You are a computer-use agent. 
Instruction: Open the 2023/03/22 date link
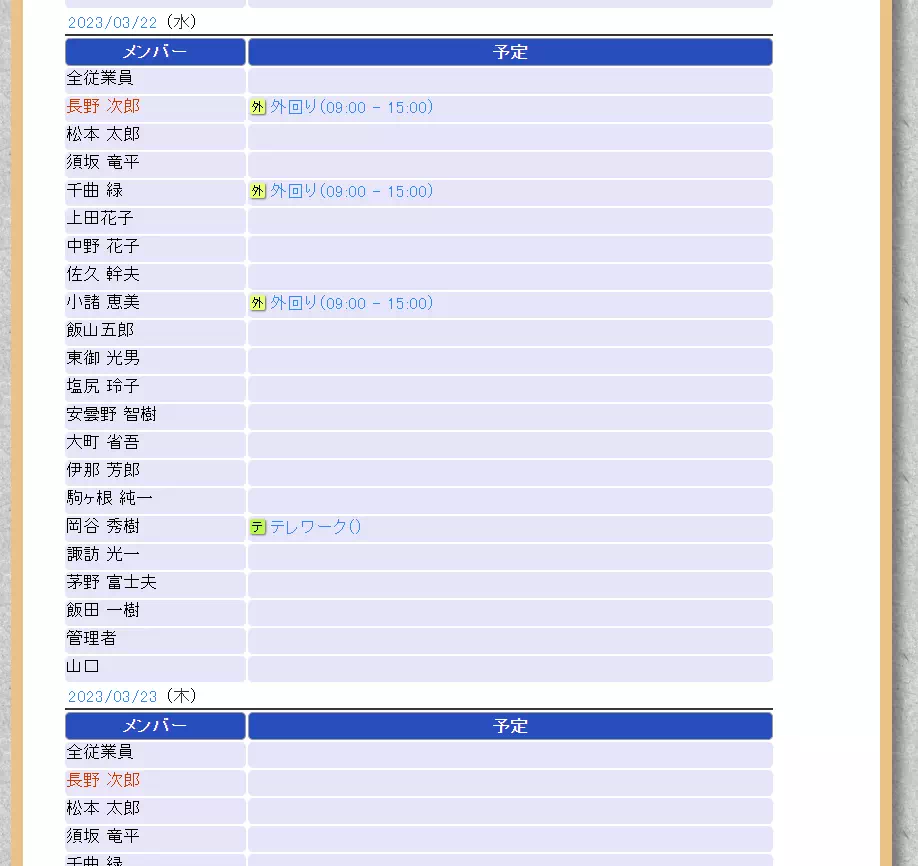coord(112,22)
